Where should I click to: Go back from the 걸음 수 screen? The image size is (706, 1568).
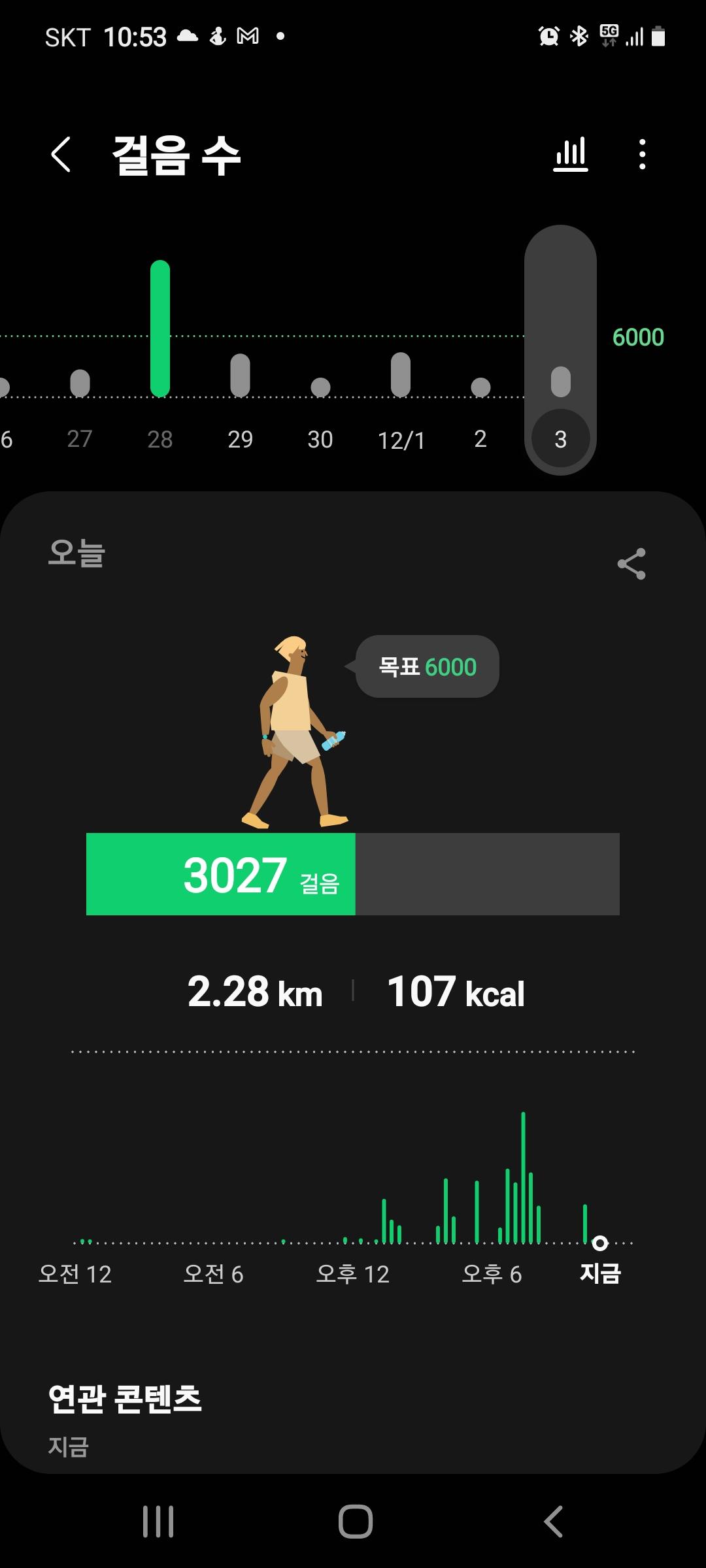coord(61,155)
